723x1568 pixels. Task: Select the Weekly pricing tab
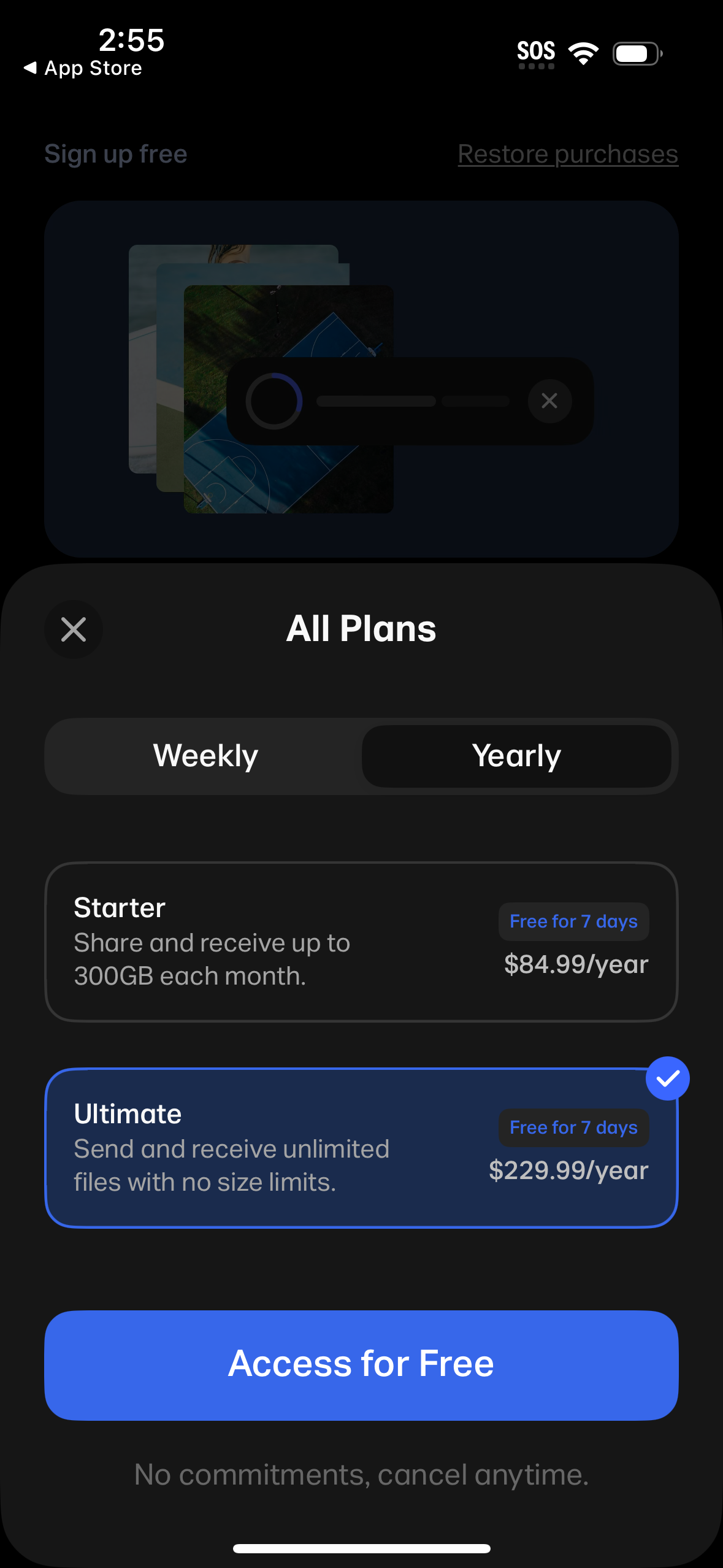205,756
